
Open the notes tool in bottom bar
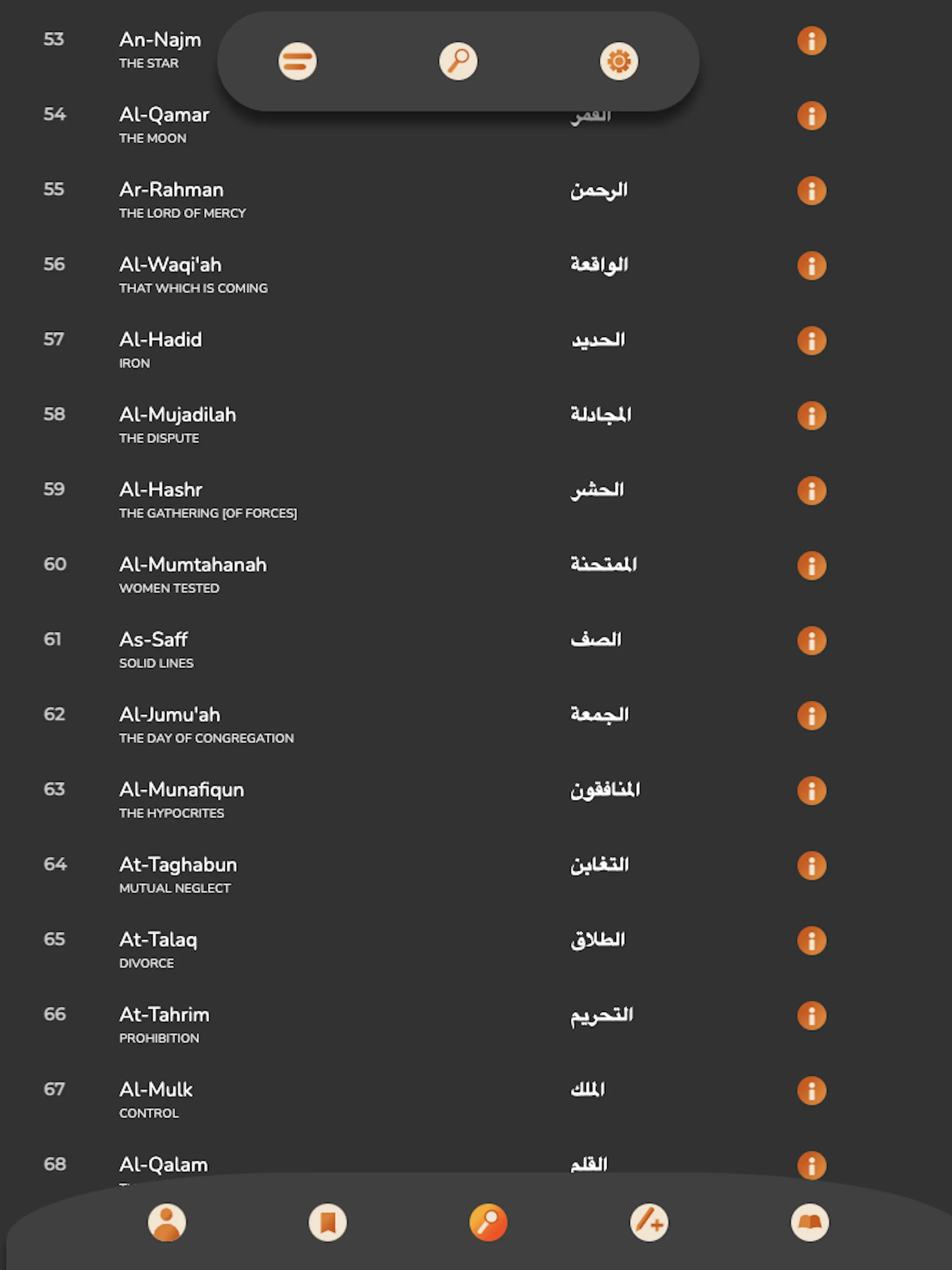pyautogui.click(x=648, y=1223)
